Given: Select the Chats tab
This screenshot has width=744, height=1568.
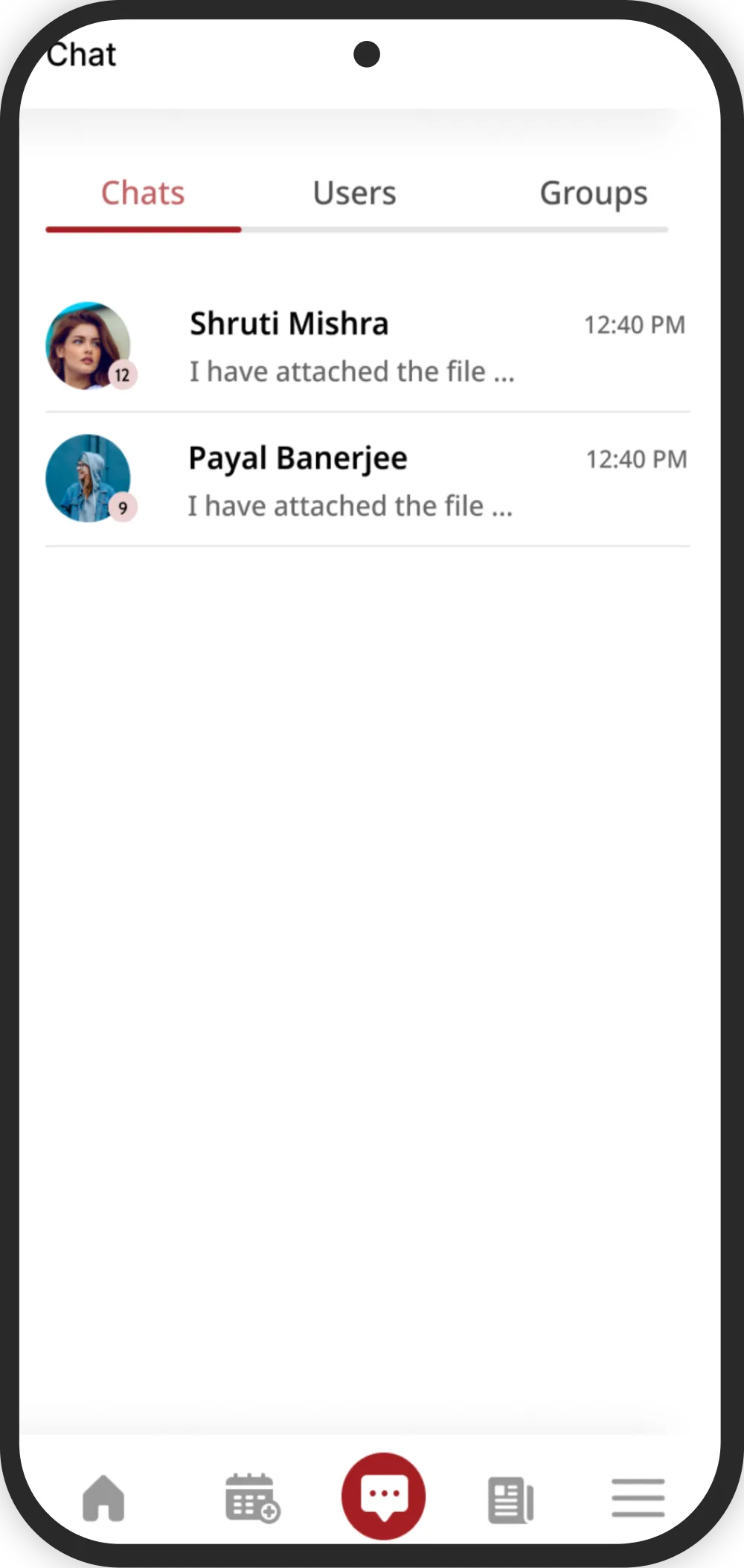Looking at the screenshot, I should point(143,193).
